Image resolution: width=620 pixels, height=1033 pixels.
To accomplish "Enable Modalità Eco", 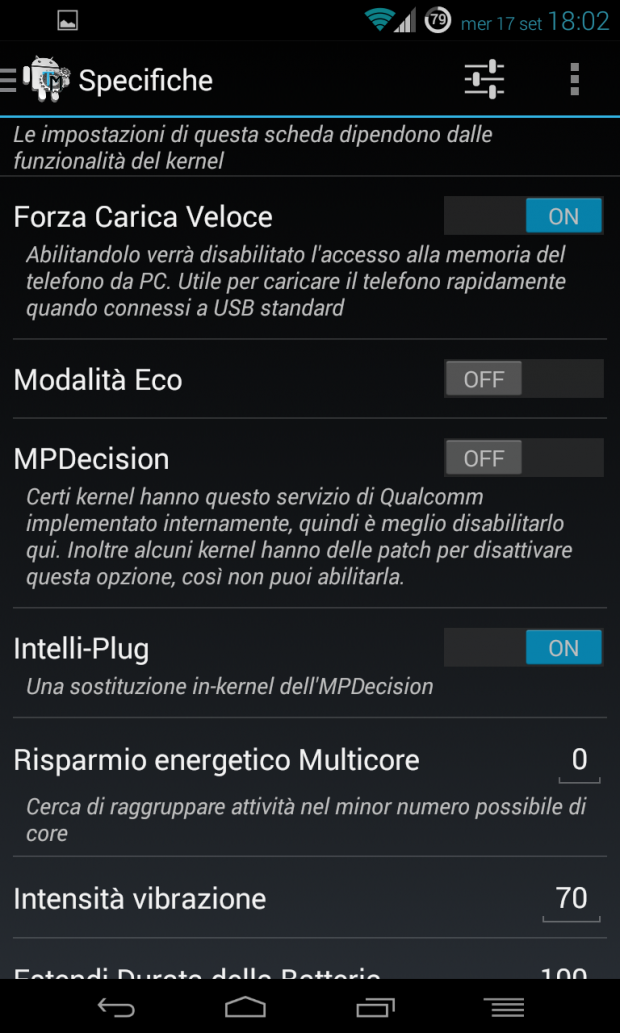I will [x=524, y=379].
